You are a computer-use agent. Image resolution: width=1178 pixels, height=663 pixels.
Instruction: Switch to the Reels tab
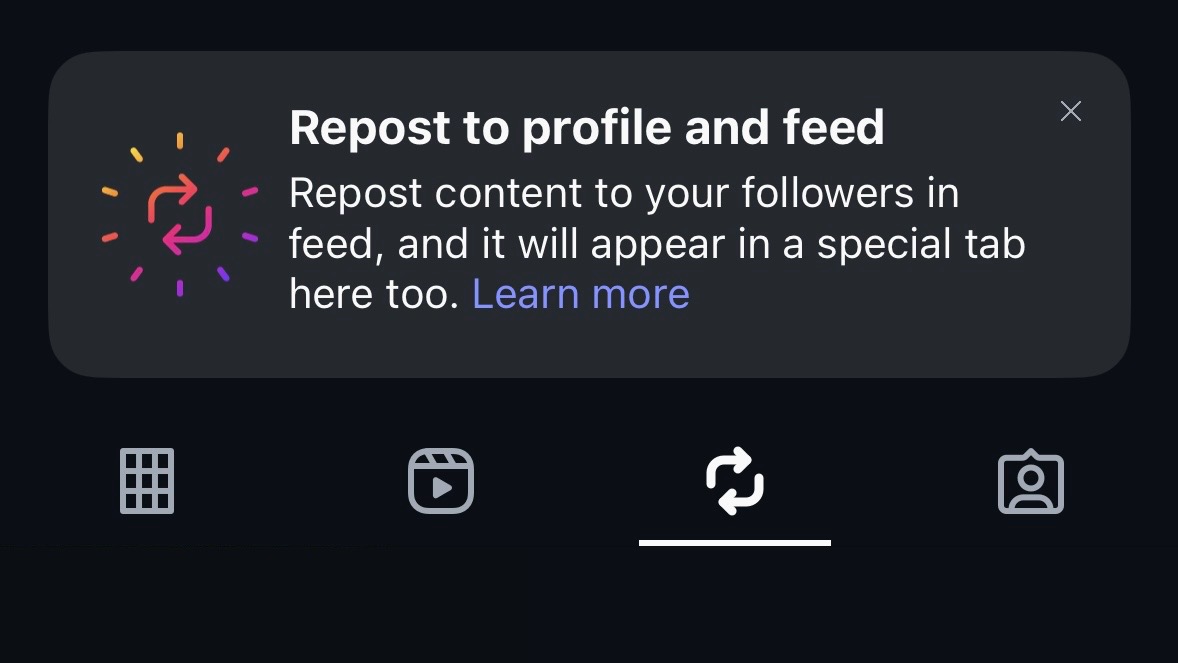pos(441,481)
